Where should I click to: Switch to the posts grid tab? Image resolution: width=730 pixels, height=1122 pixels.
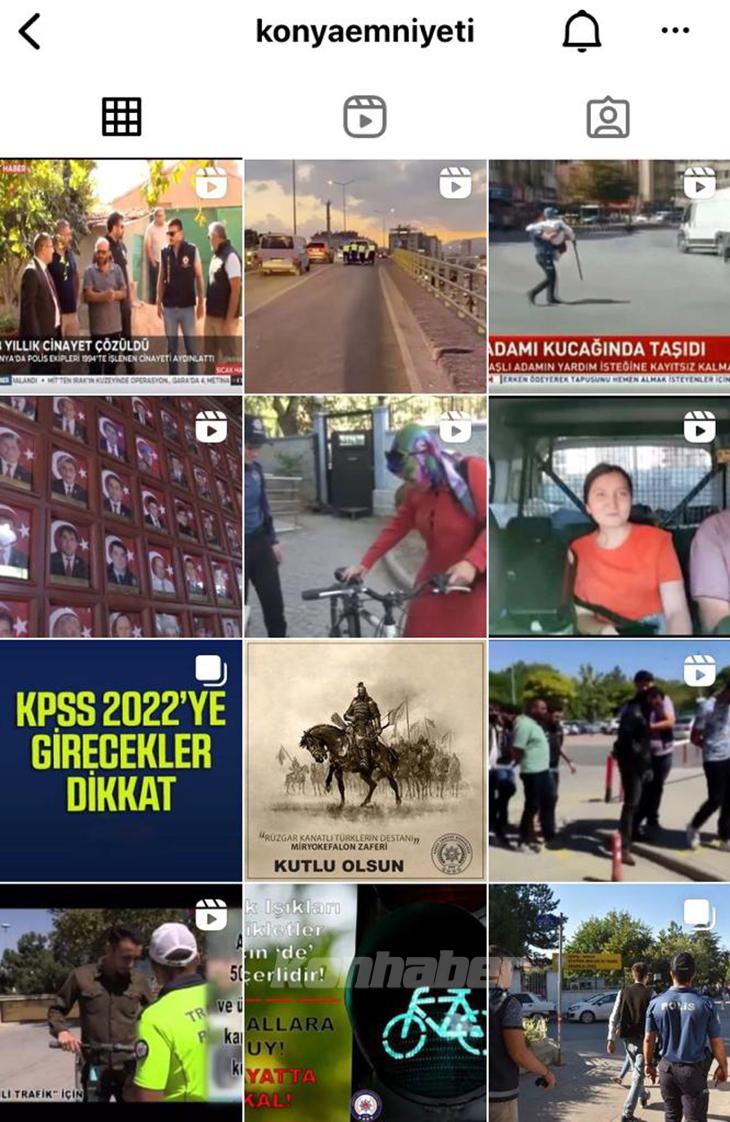[x=121, y=117]
